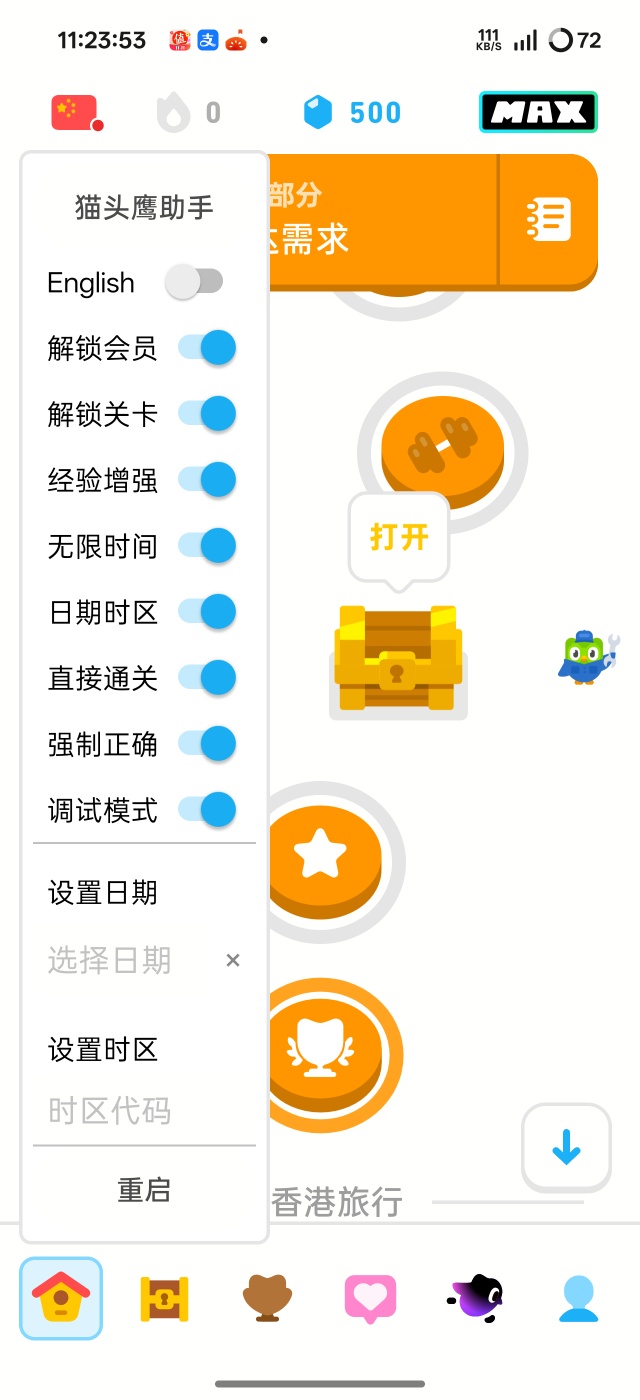
Task: Toggle 调试模式 off
Action: [x=207, y=810]
